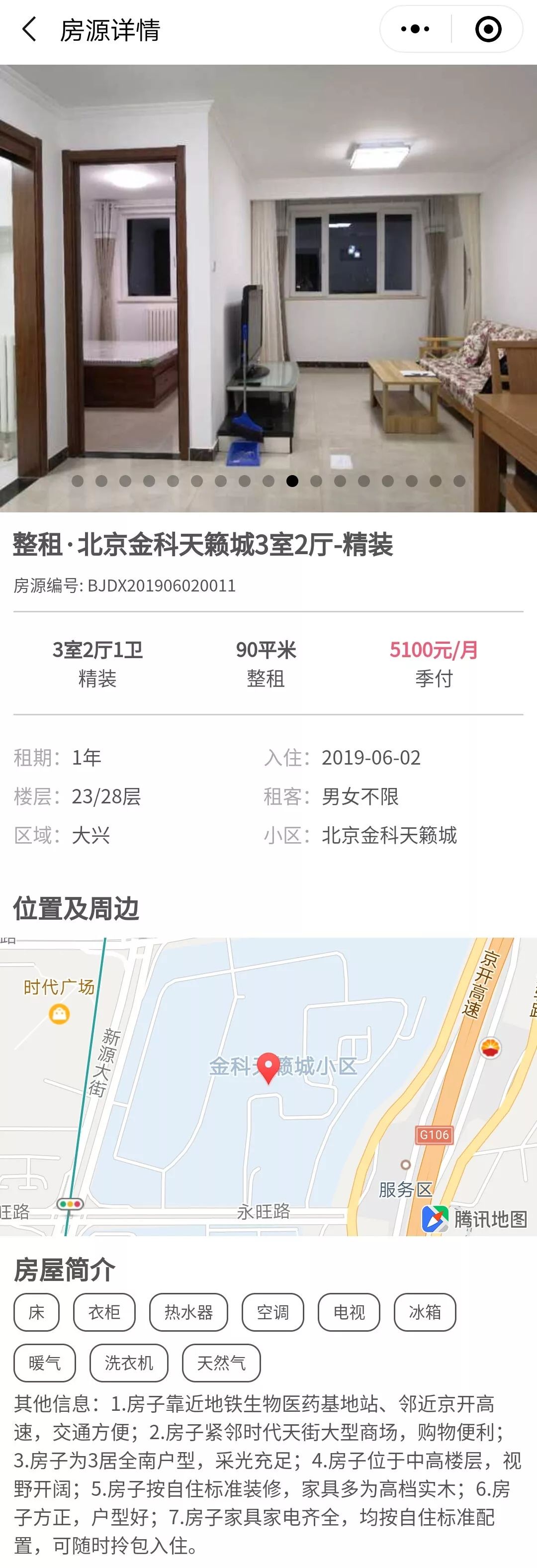Jump to the last carousel indicator dot
The width and height of the screenshot is (537, 1568).
[459, 481]
